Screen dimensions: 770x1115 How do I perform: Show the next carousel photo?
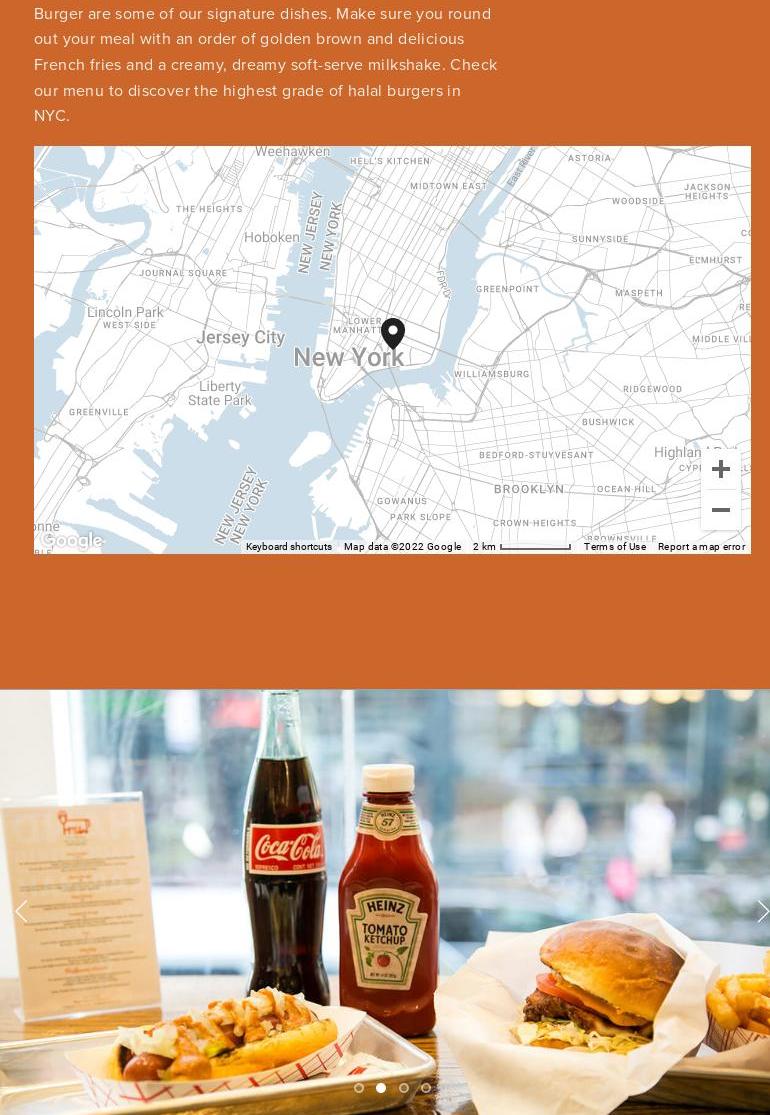[761, 911]
